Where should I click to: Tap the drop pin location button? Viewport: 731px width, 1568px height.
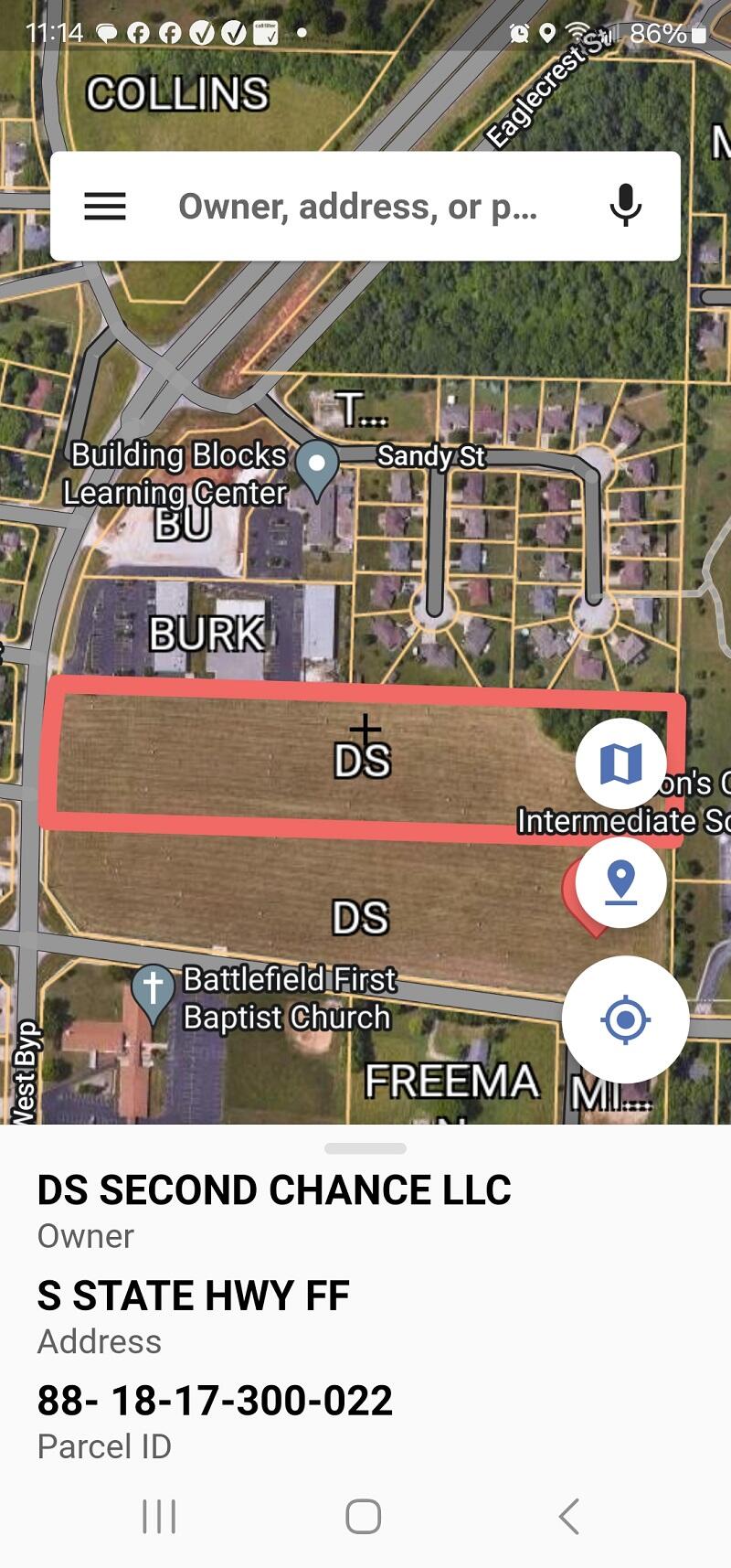pos(621,882)
